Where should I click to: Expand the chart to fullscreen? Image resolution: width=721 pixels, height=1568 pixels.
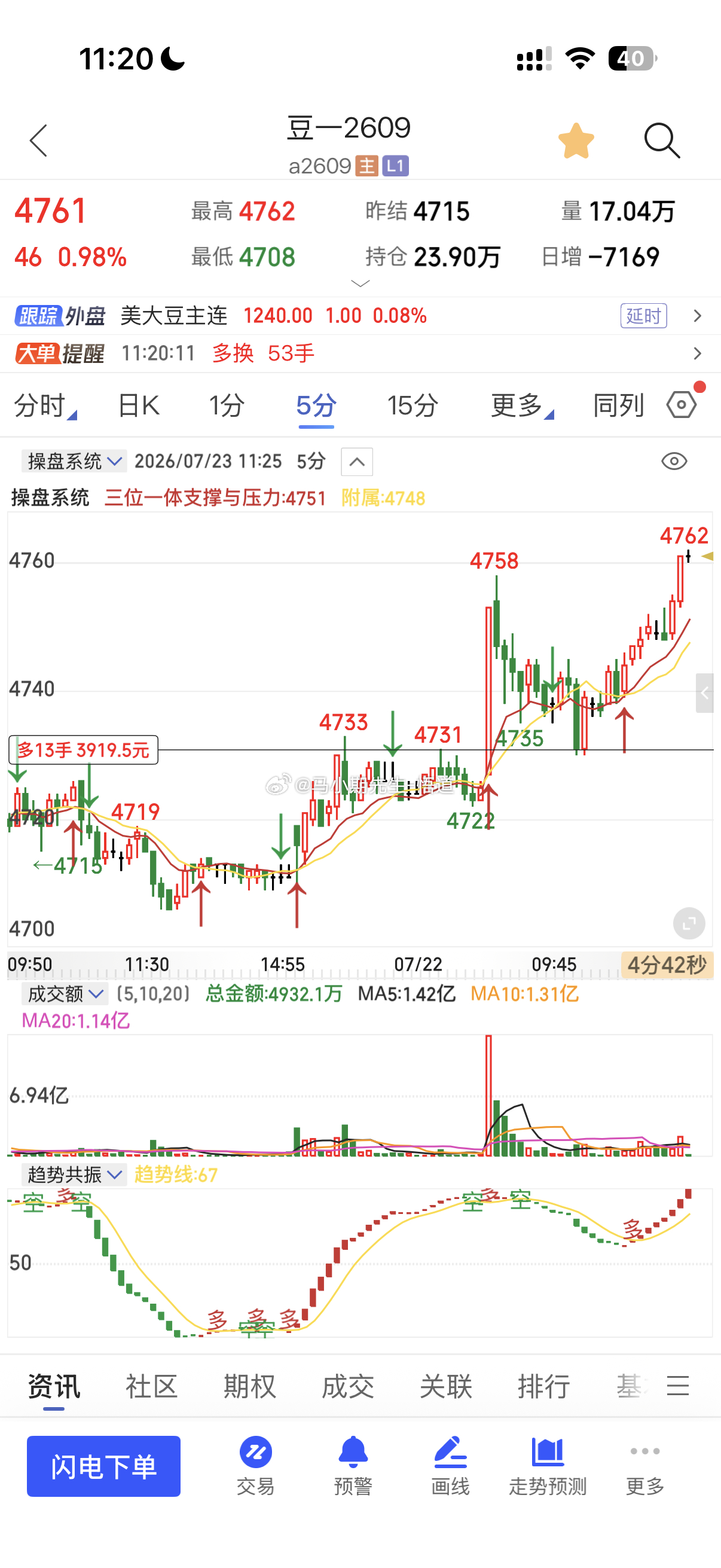tap(689, 924)
